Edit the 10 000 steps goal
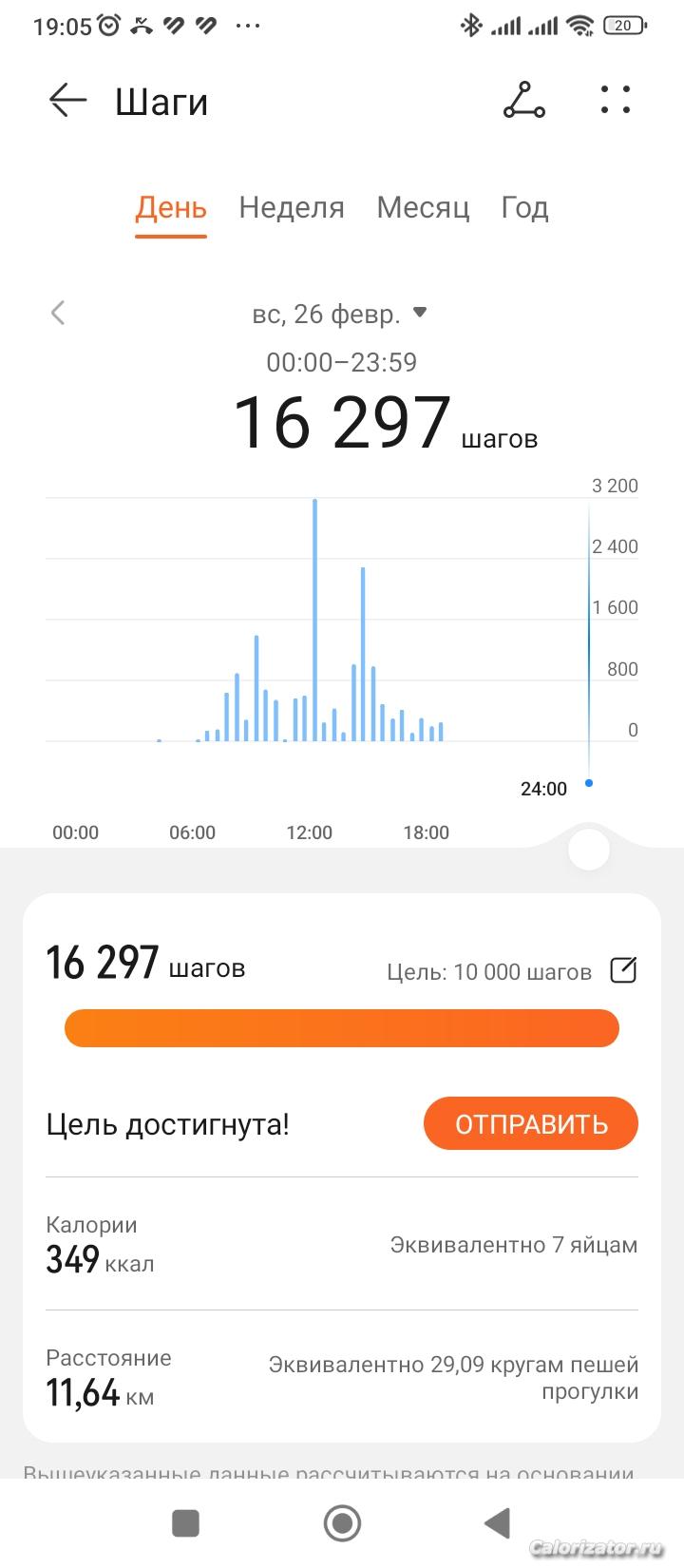The image size is (684, 1568). (623, 970)
